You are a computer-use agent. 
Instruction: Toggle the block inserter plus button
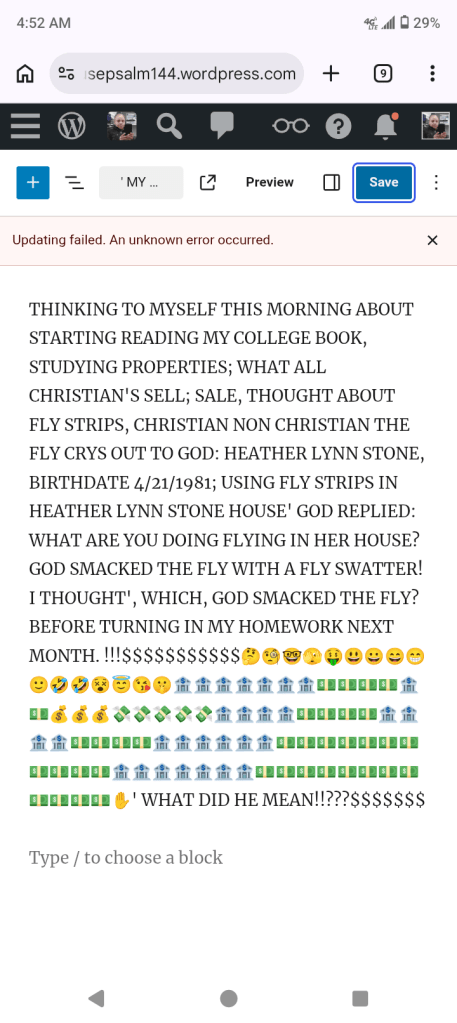[33, 182]
